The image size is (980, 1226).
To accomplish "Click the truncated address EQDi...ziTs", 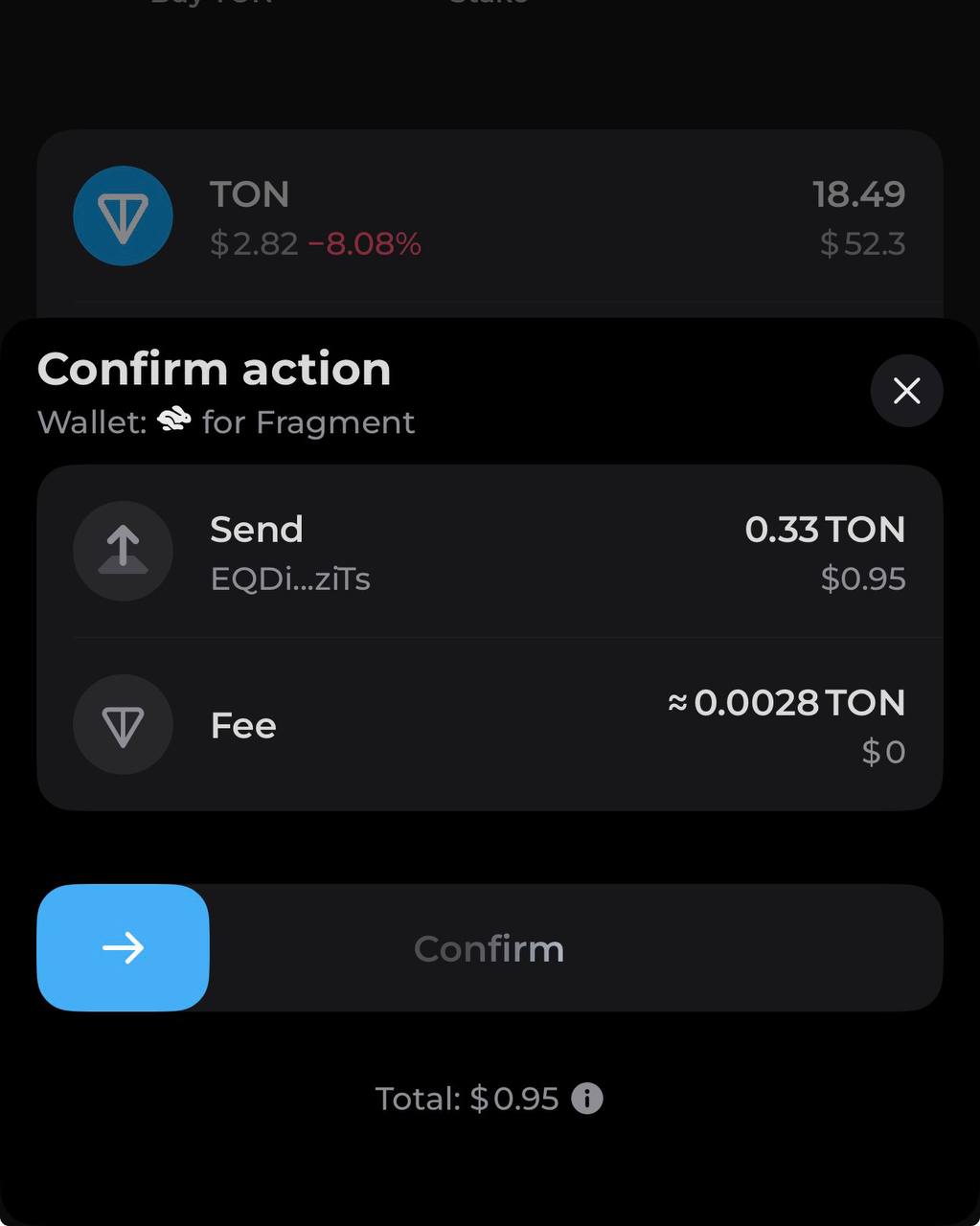I will pos(290,579).
